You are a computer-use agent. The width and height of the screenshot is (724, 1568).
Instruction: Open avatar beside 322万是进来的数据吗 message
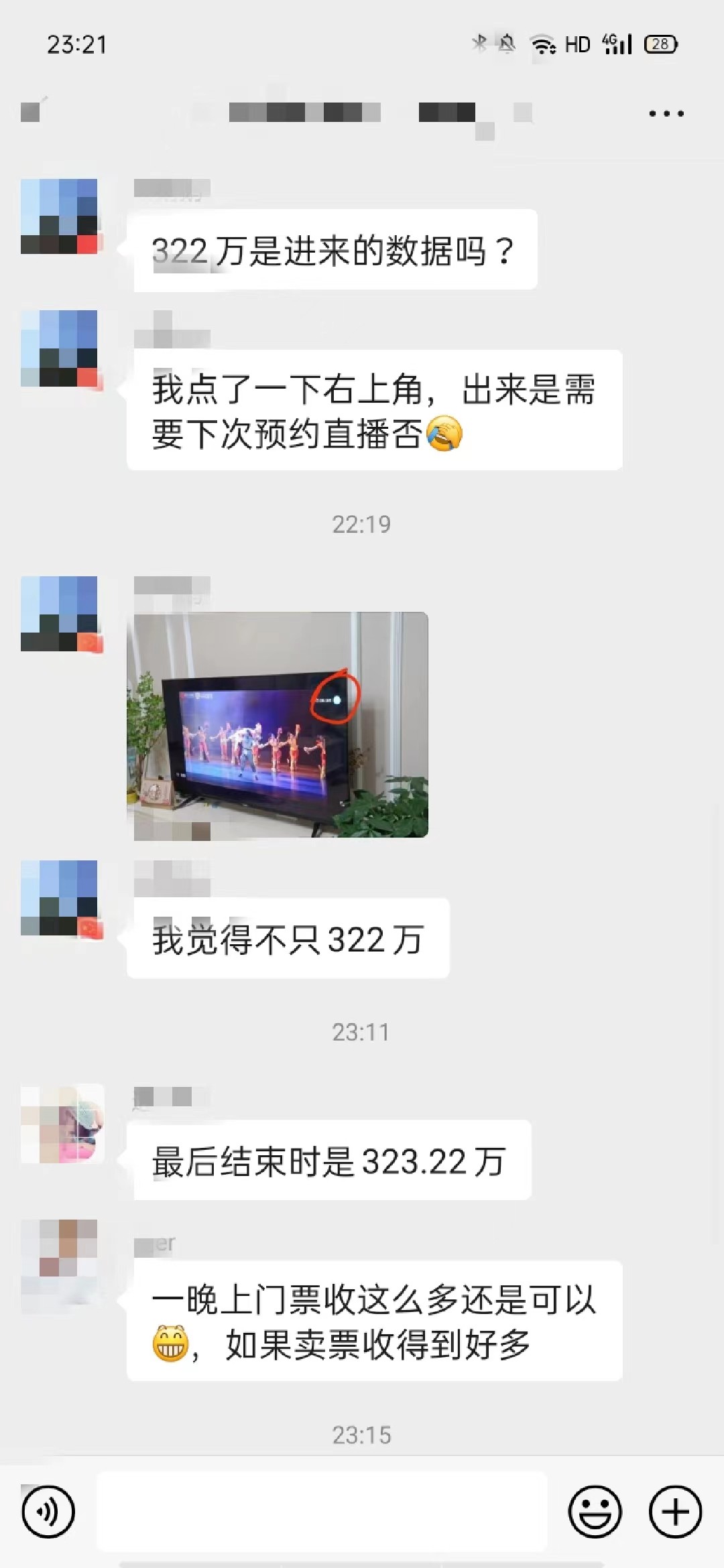(60, 216)
